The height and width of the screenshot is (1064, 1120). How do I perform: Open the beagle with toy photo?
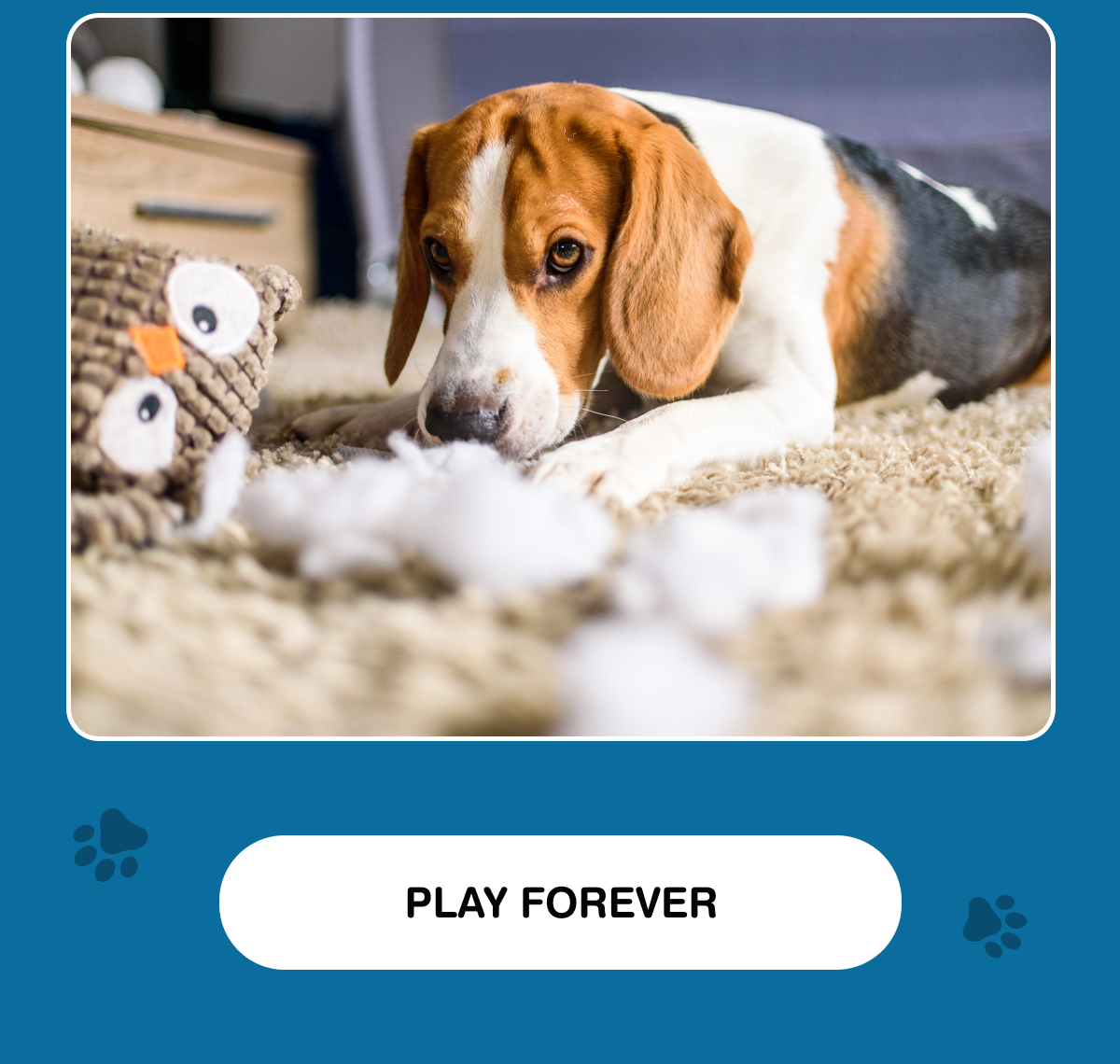tap(560, 377)
